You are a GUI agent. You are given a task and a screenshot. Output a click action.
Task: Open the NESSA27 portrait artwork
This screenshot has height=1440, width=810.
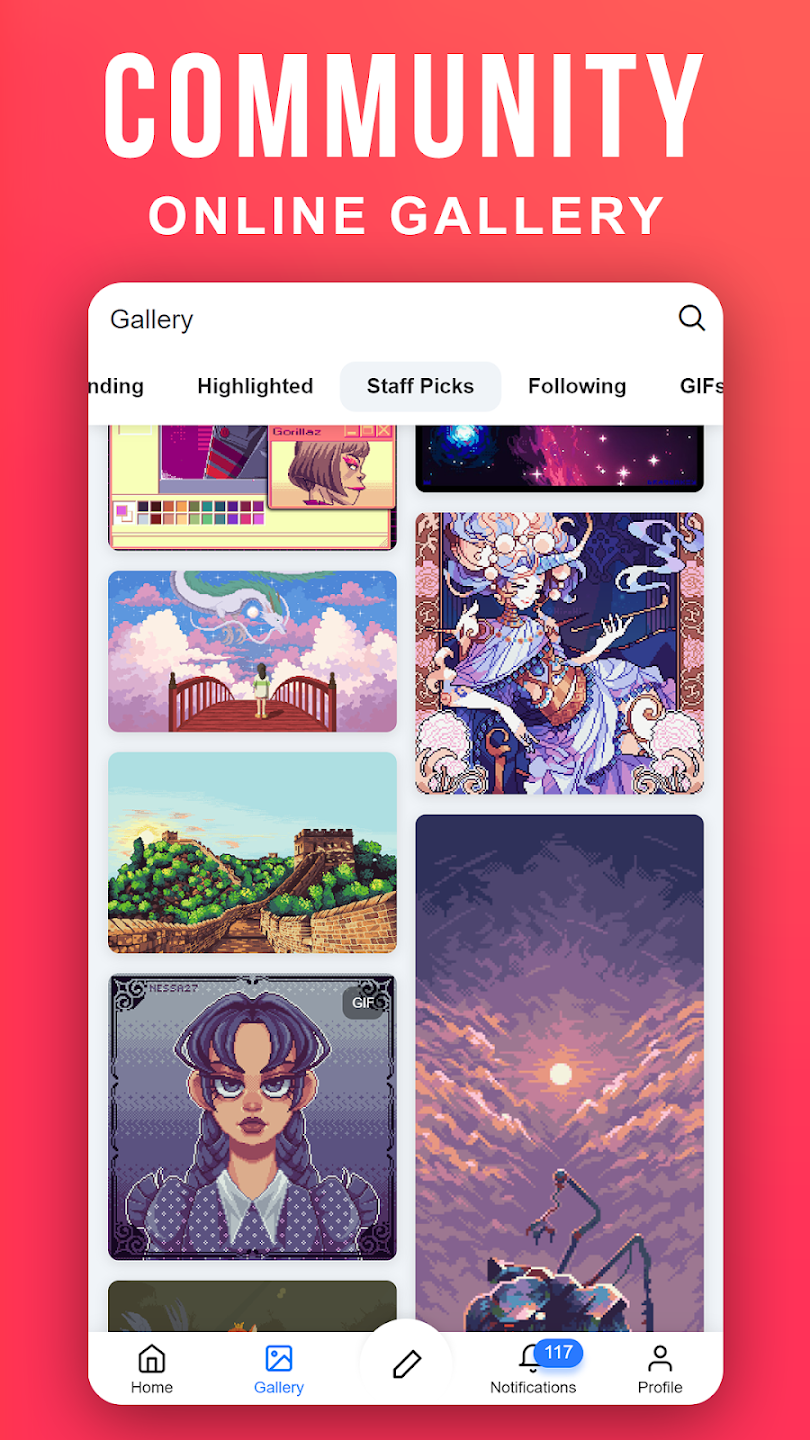point(251,1115)
